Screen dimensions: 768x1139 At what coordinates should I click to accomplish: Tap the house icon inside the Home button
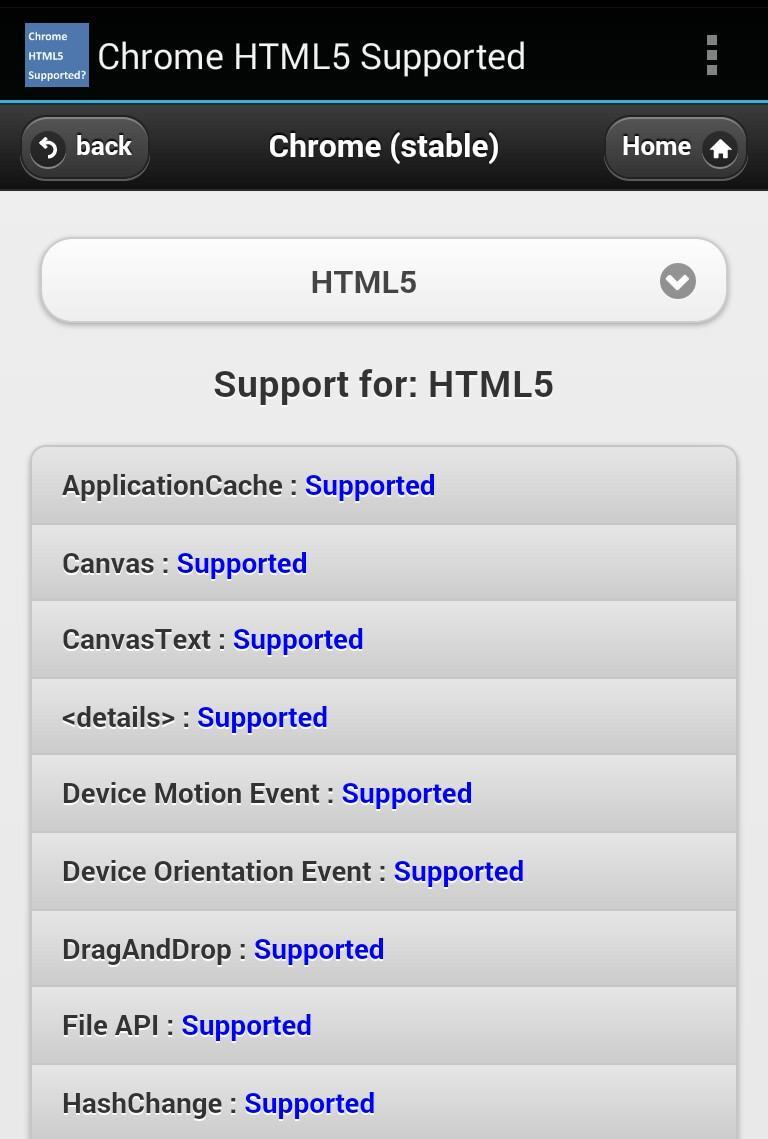720,148
